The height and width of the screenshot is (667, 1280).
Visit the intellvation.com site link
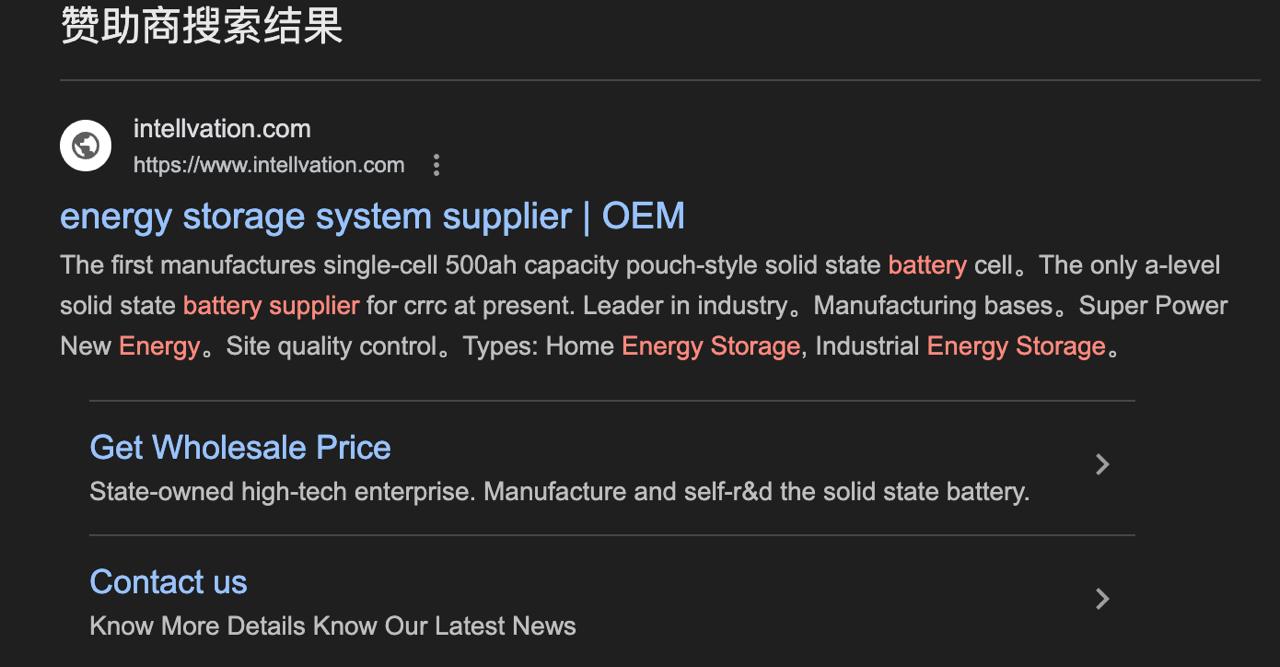click(222, 129)
